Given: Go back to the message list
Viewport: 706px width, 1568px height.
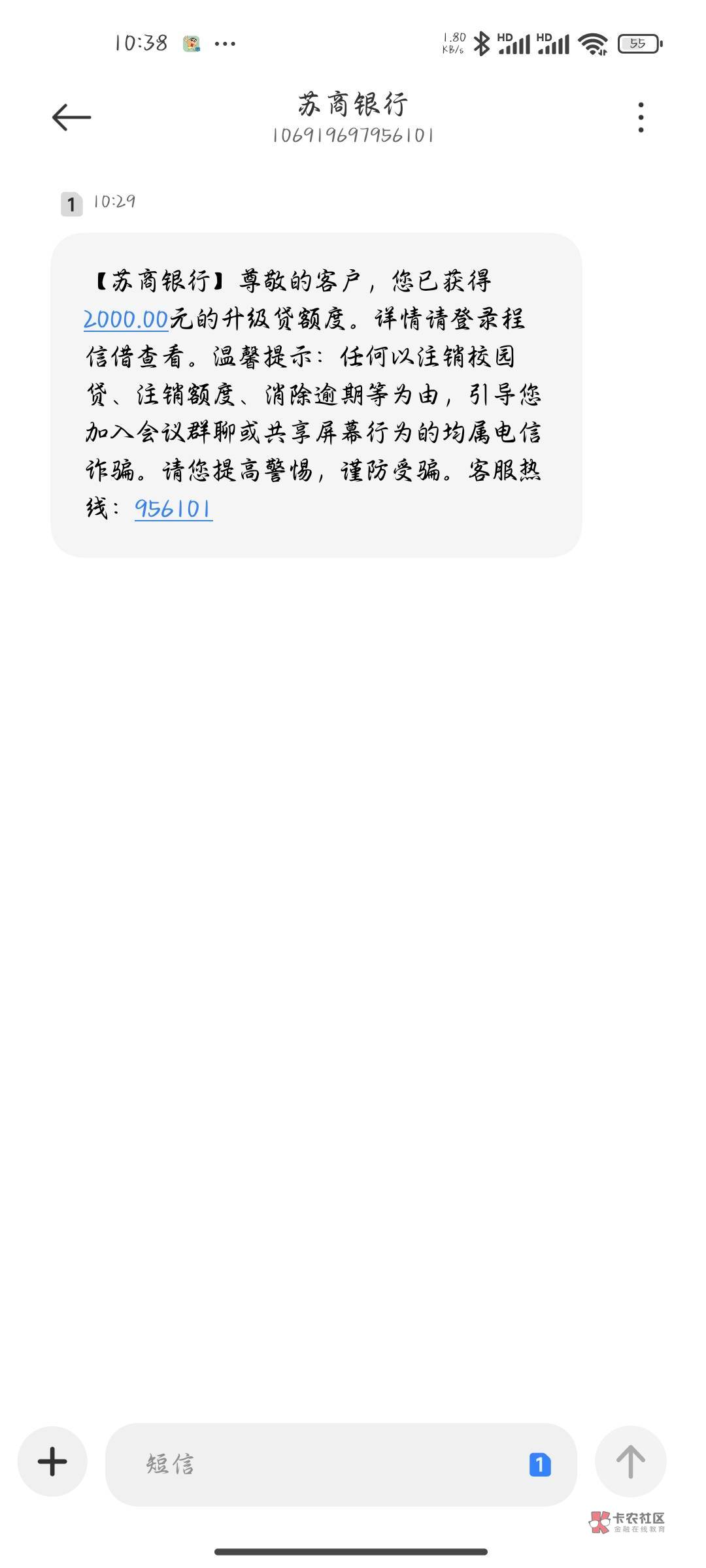Looking at the screenshot, I should (x=71, y=118).
